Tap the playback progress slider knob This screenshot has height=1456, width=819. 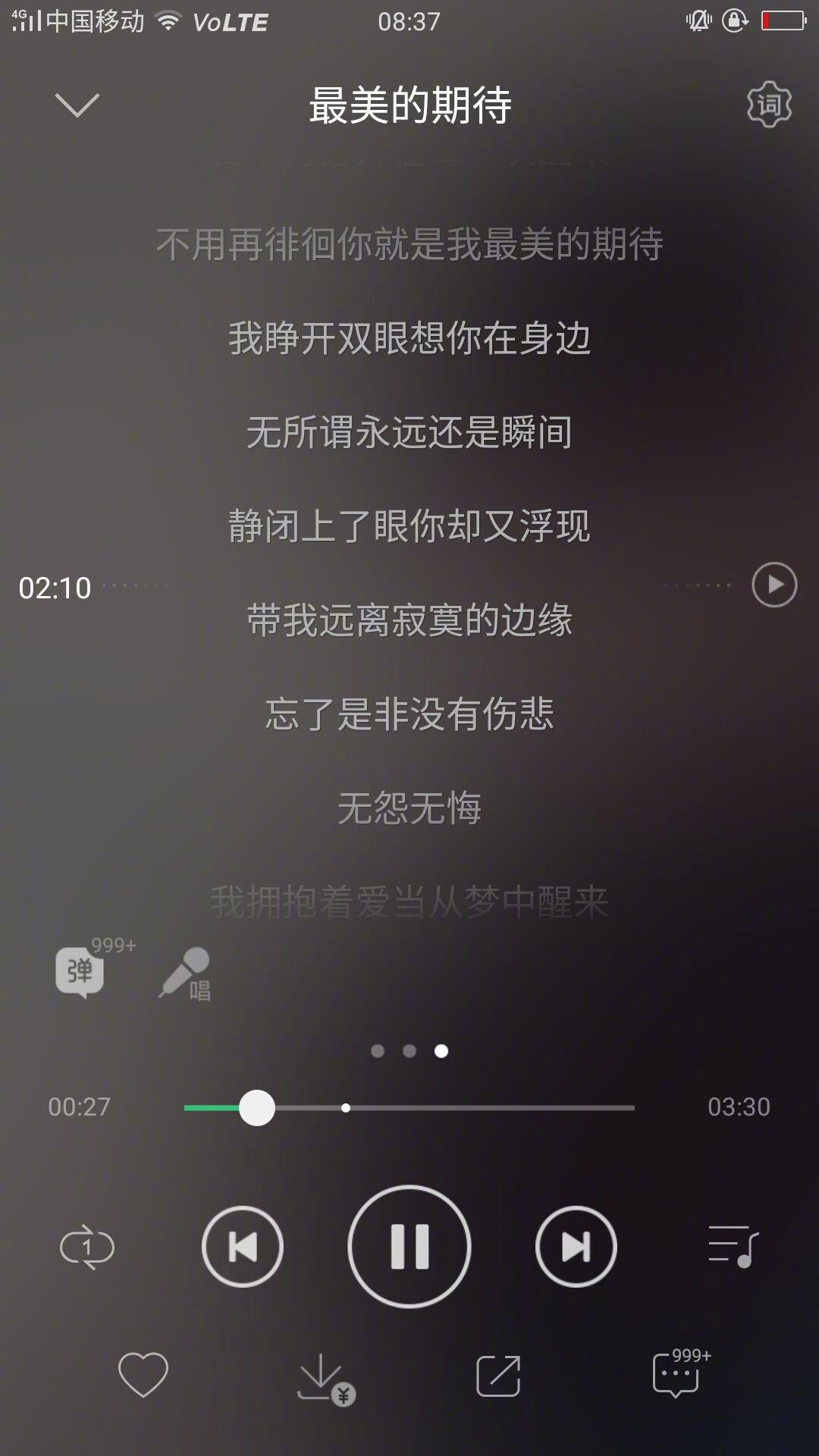point(257,1108)
